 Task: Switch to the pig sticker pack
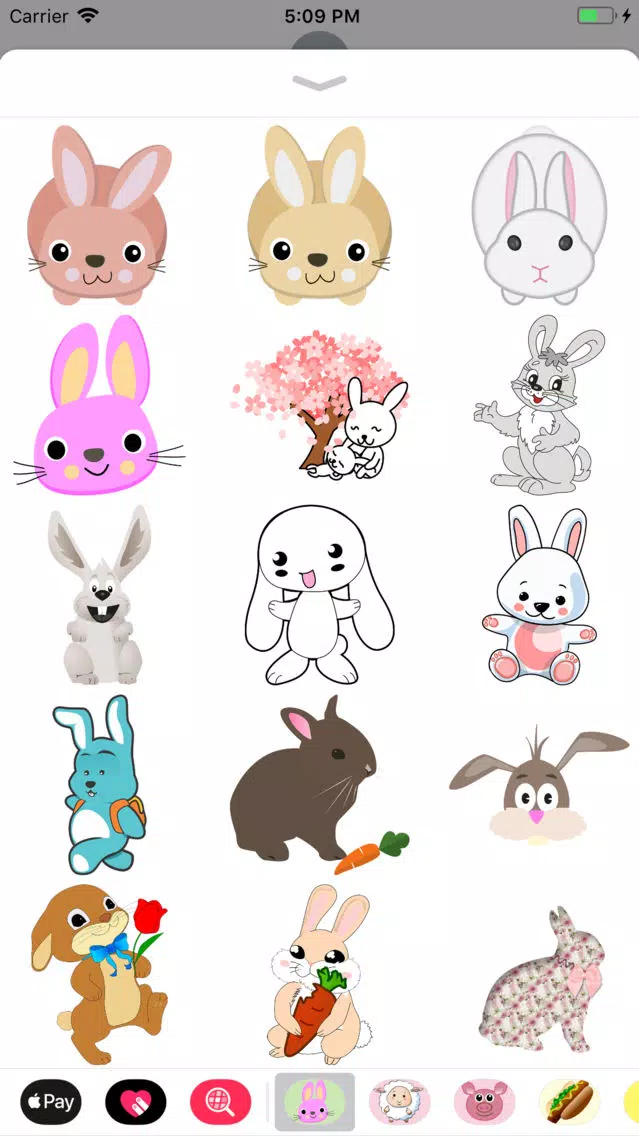pyautogui.click(x=484, y=1102)
